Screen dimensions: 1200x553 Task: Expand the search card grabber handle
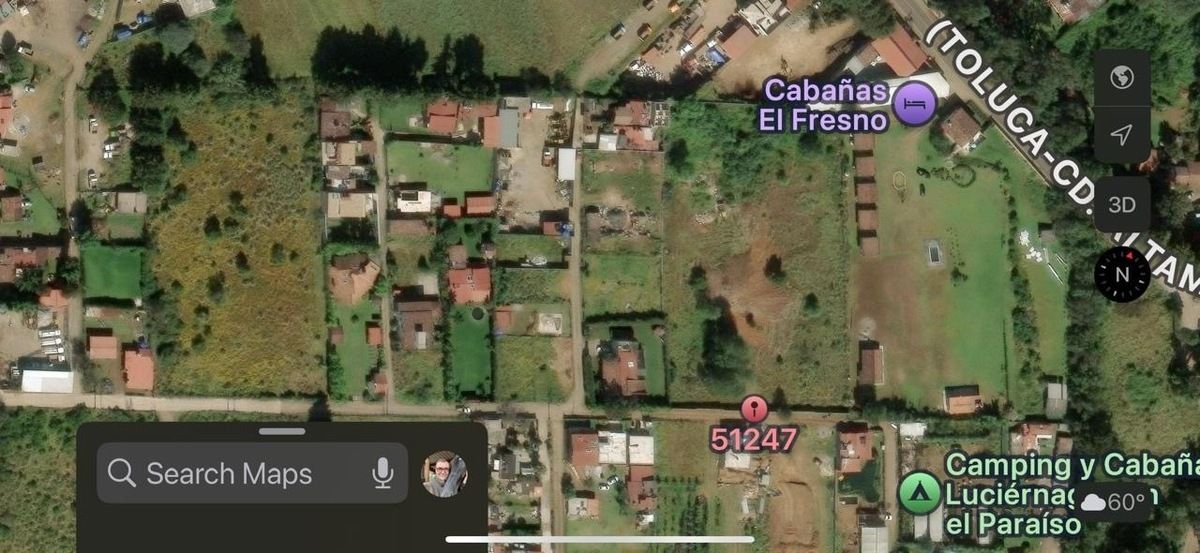(281, 432)
